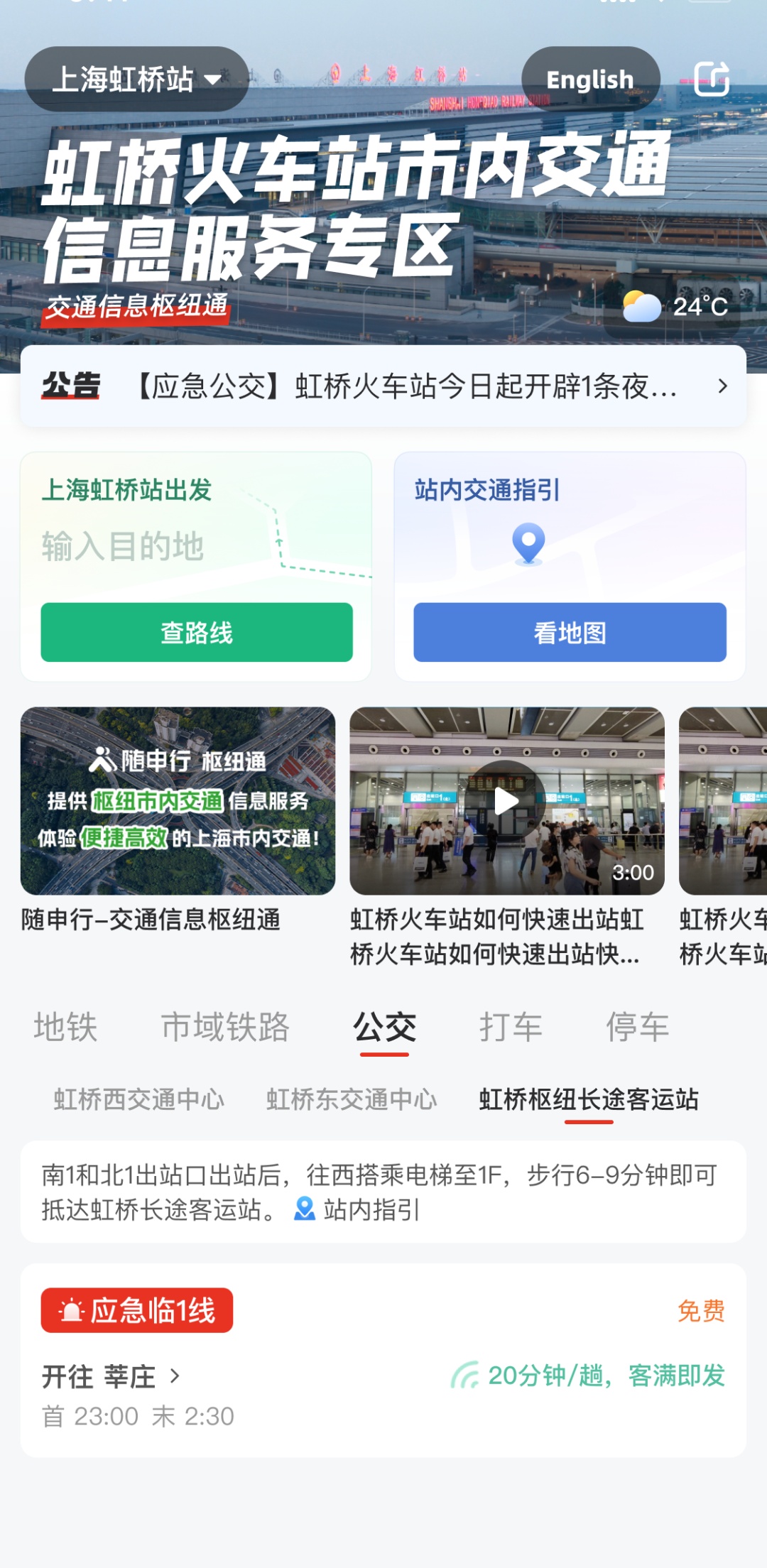
Task: Switch to the 市域铁路 tab
Action: tap(225, 1028)
